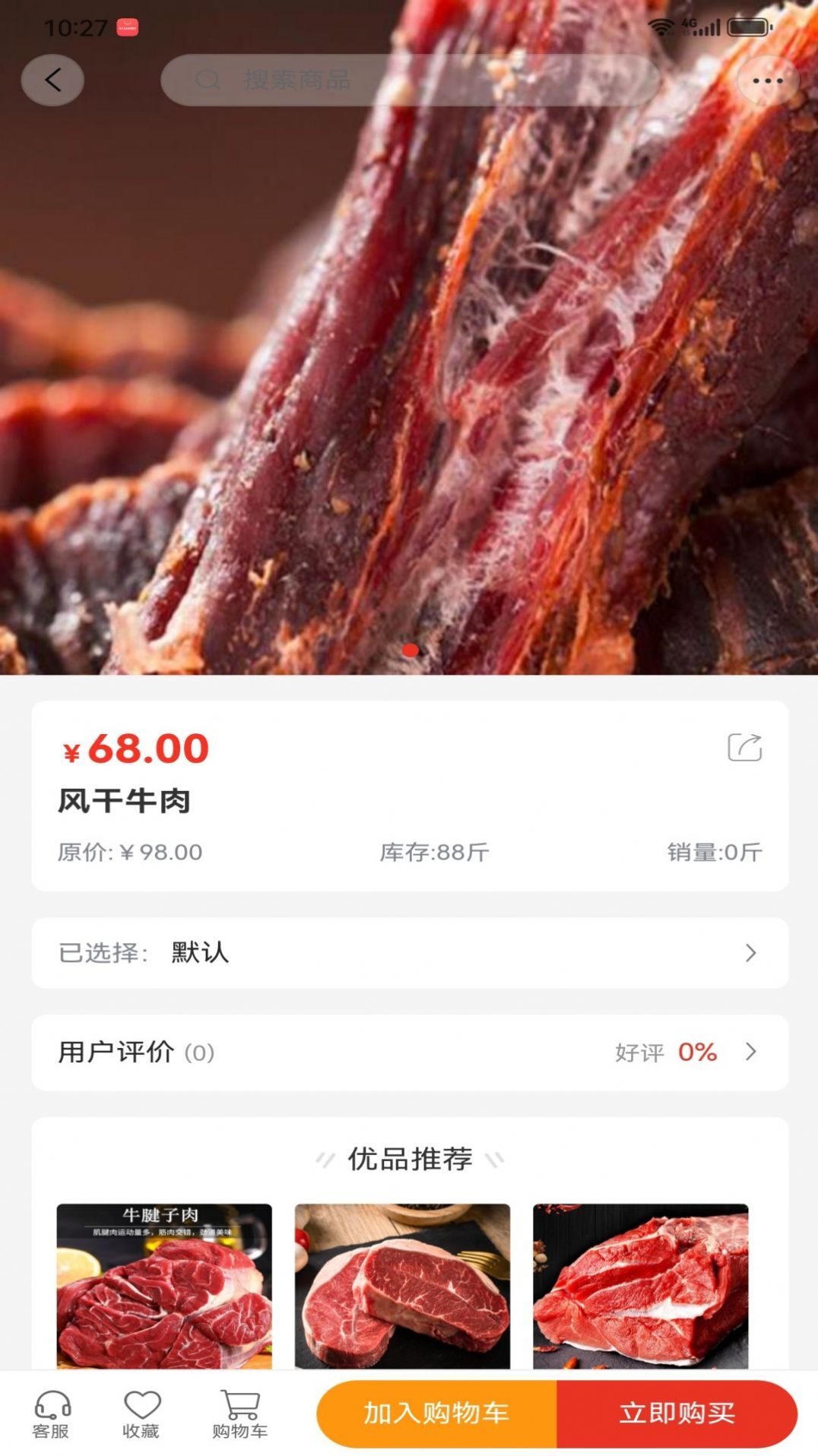Expand product details with the 已选择 row arrow
The height and width of the screenshot is (1456, 818).
[x=751, y=953]
